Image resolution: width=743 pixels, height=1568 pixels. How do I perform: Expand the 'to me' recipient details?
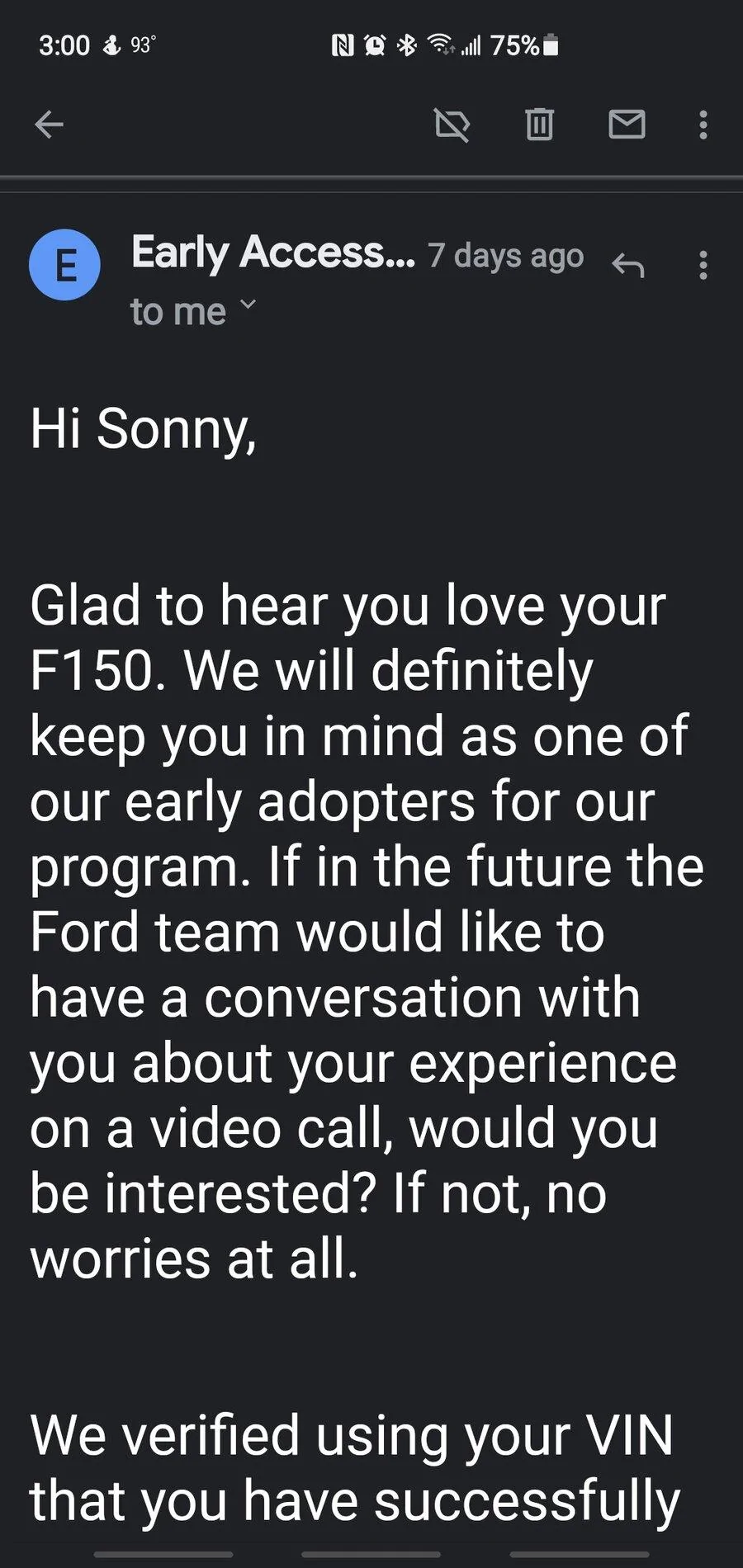194,311
